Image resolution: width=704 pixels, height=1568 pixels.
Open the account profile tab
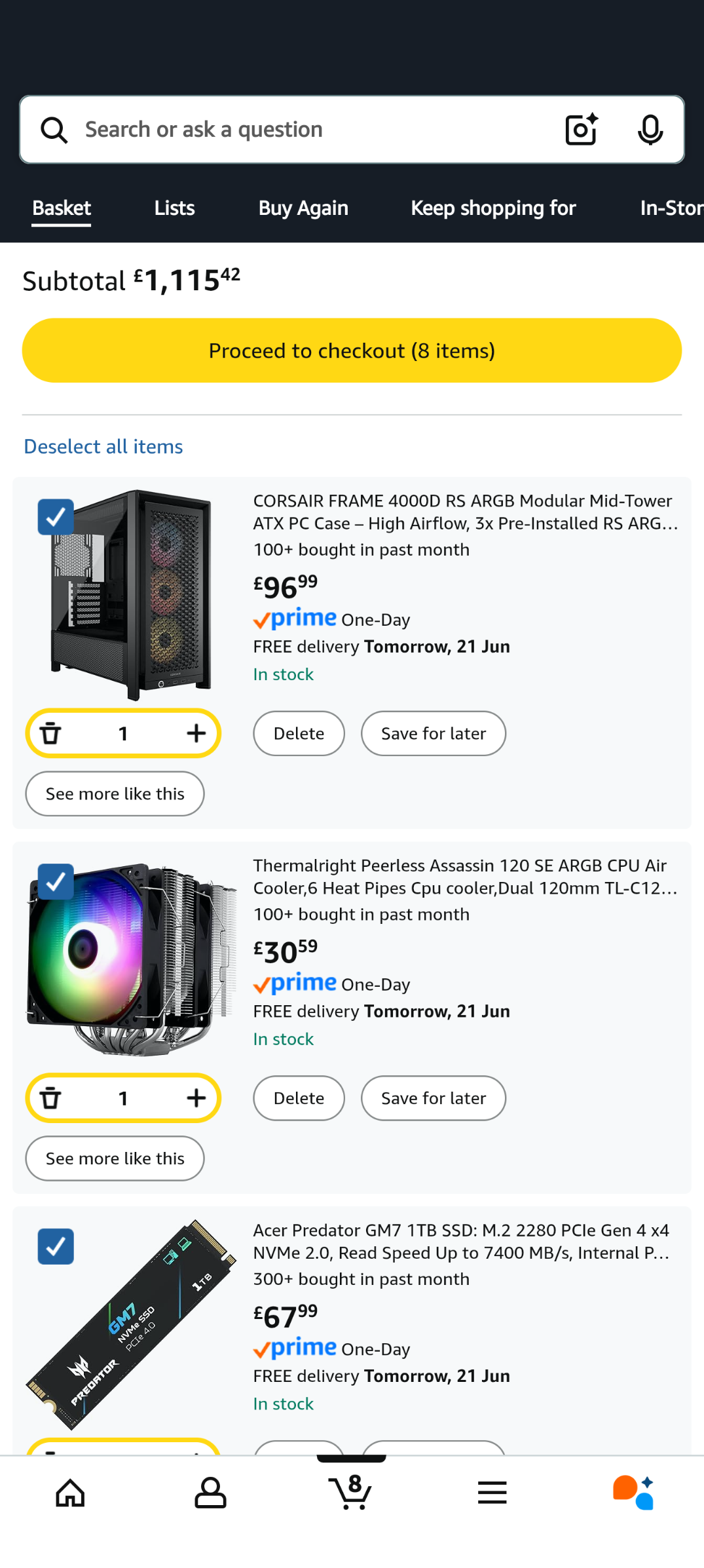[x=210, y=1493]
